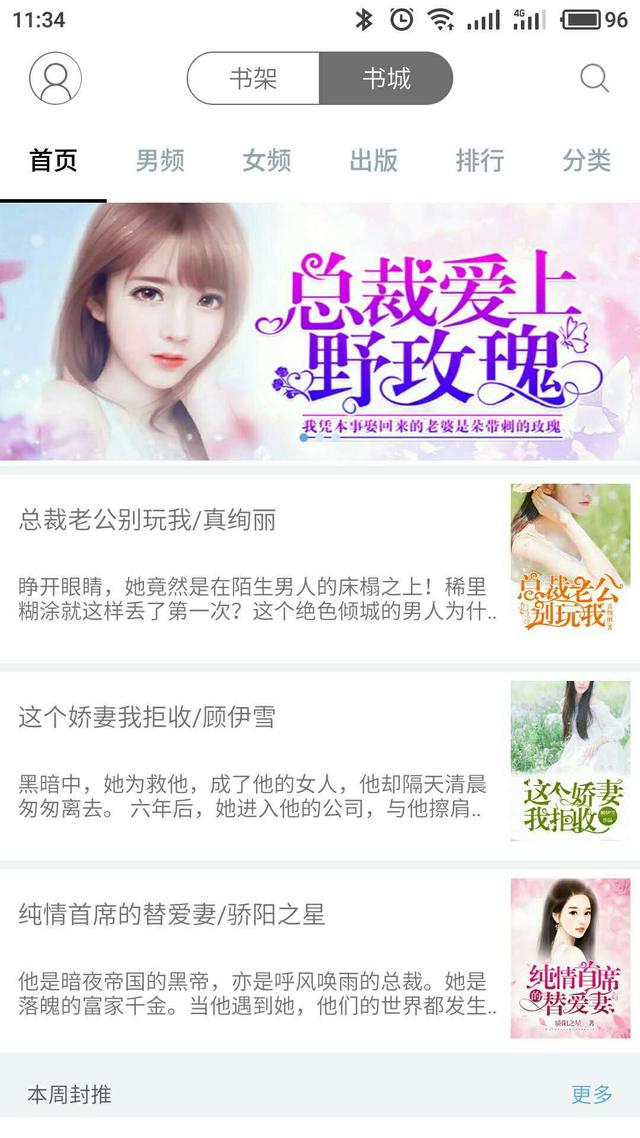This screenshot has width=640, height=1138.
Task: Open the 分类 tab
Action: pos(586,160)
